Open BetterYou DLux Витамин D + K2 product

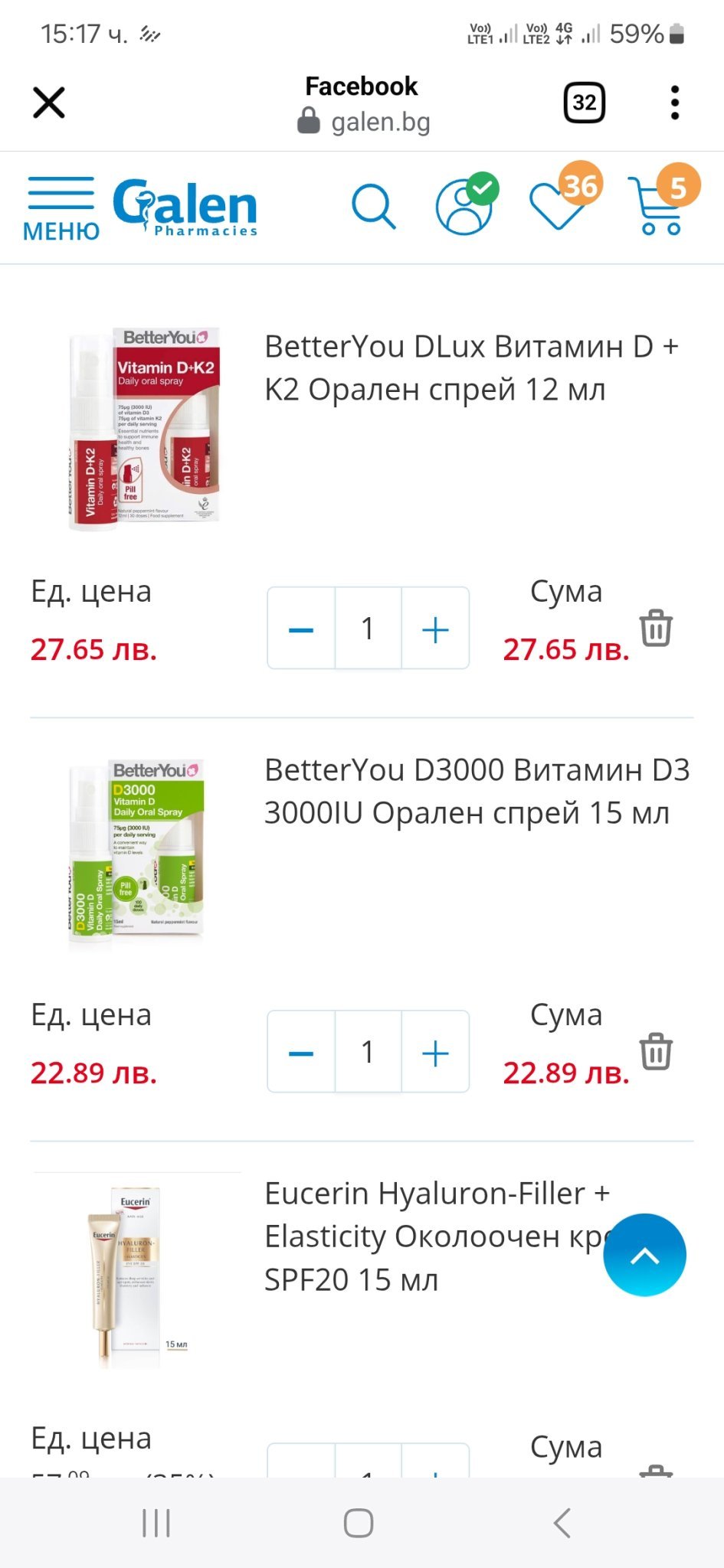pos(471,368)
